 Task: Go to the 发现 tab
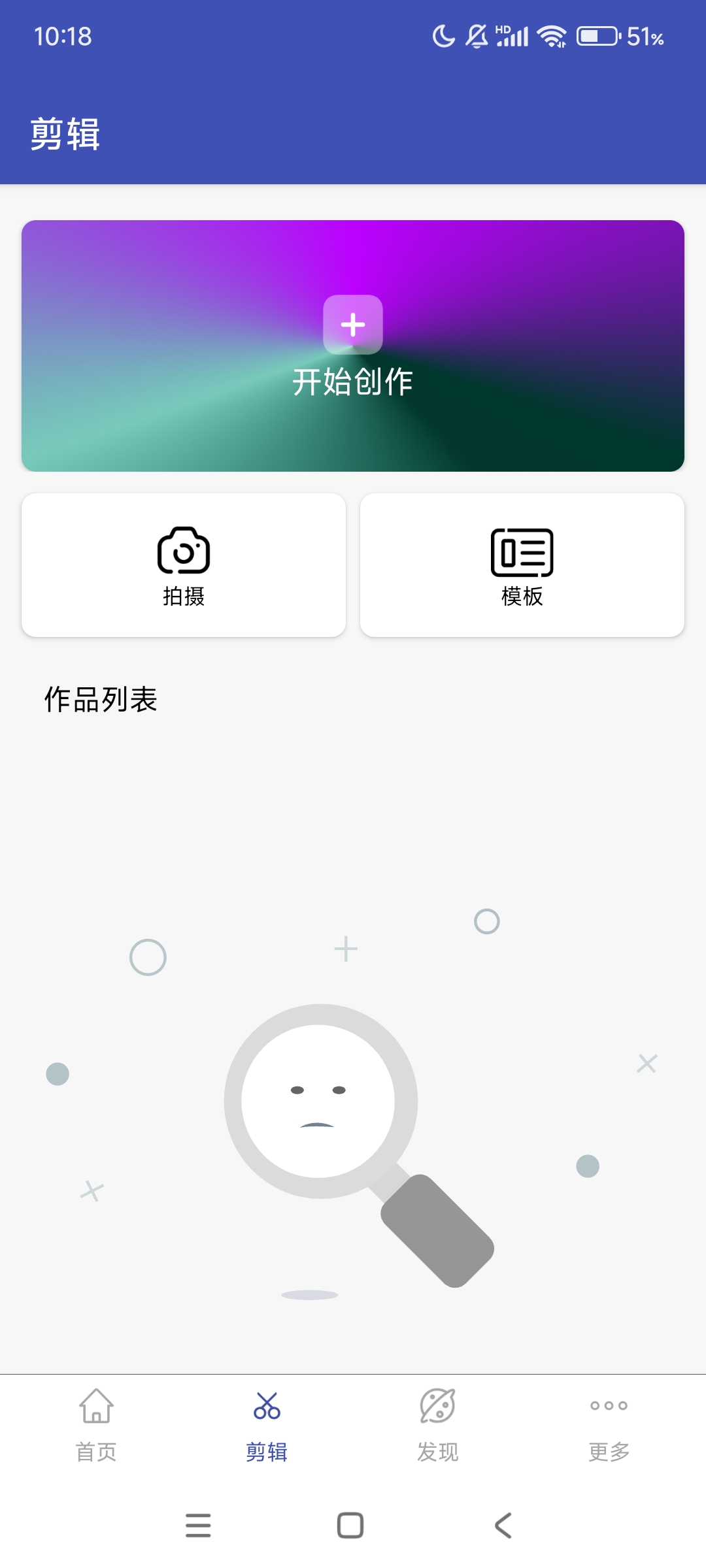point(437,1424)
